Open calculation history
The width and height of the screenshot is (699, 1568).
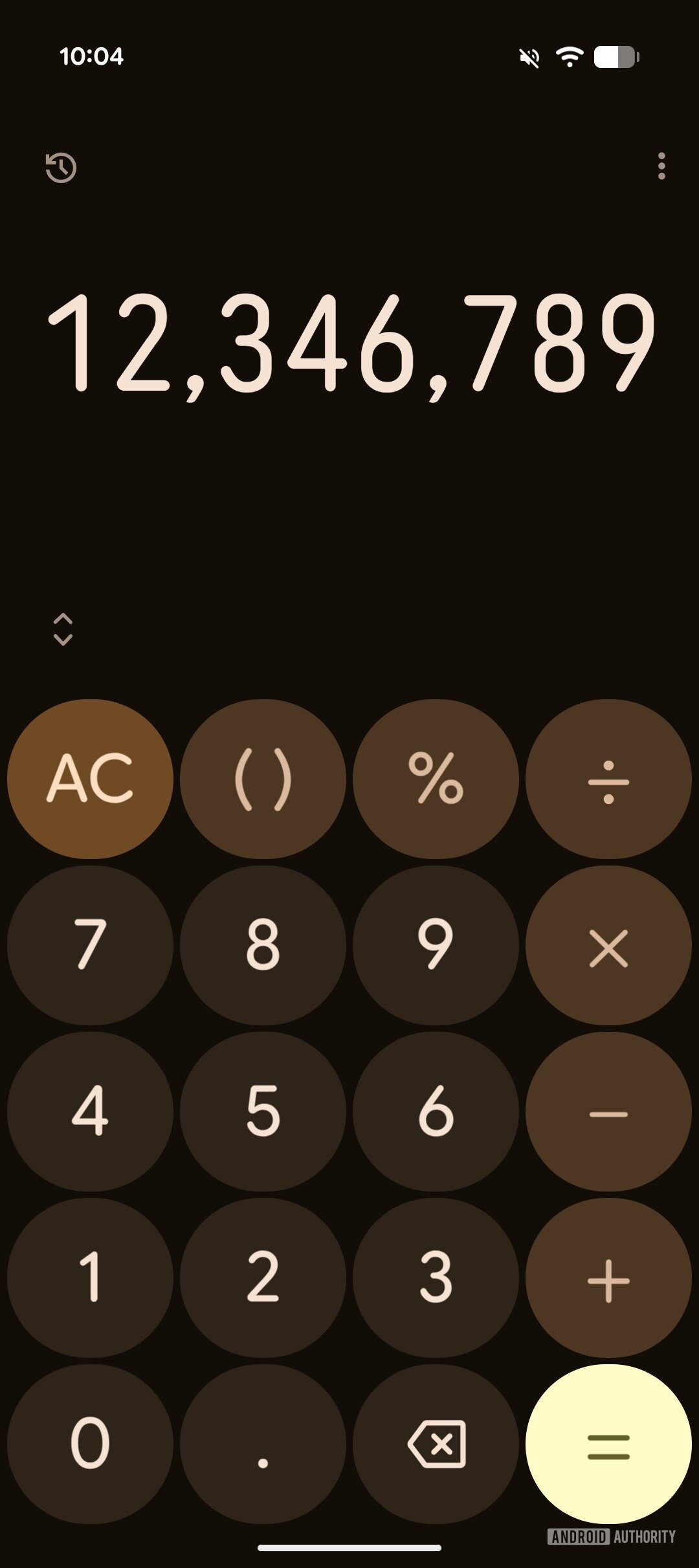point(61,168)
